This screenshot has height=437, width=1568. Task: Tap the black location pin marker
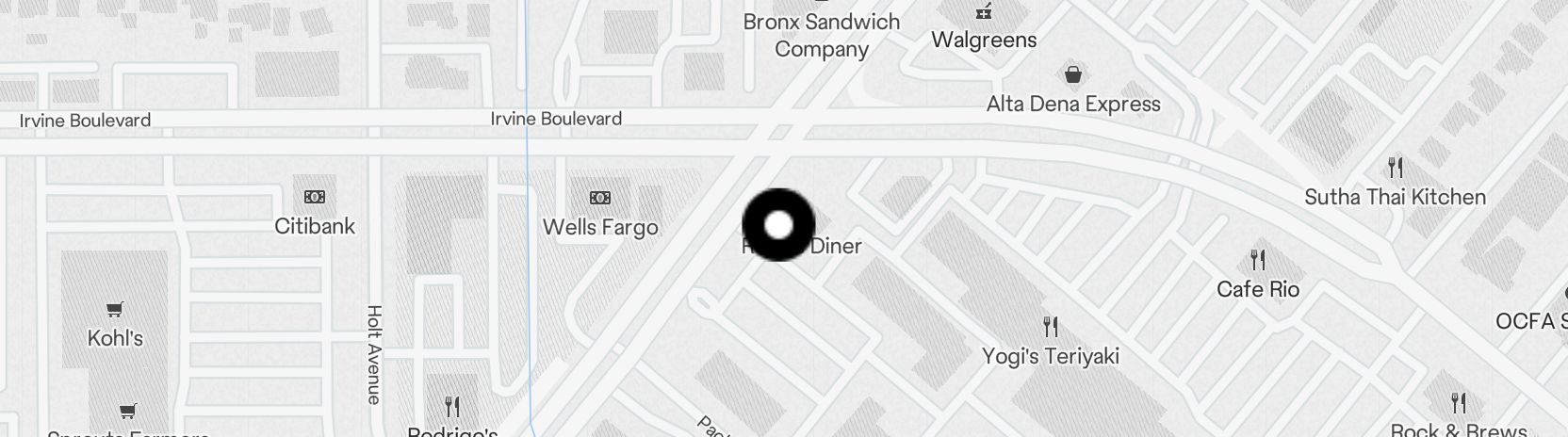778,224
